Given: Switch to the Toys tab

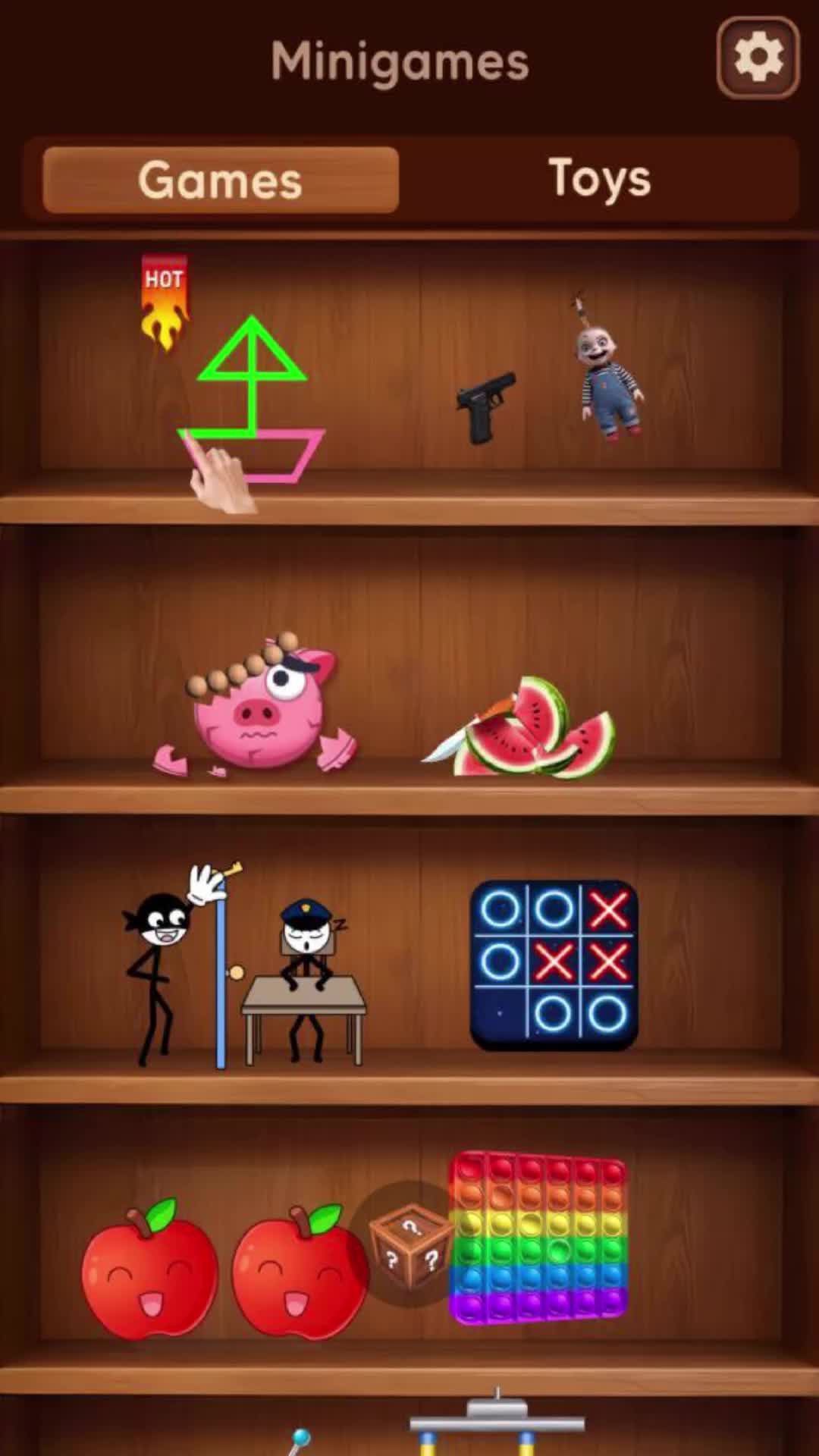Looking at the screenshot, I should [x=599, y=180].
